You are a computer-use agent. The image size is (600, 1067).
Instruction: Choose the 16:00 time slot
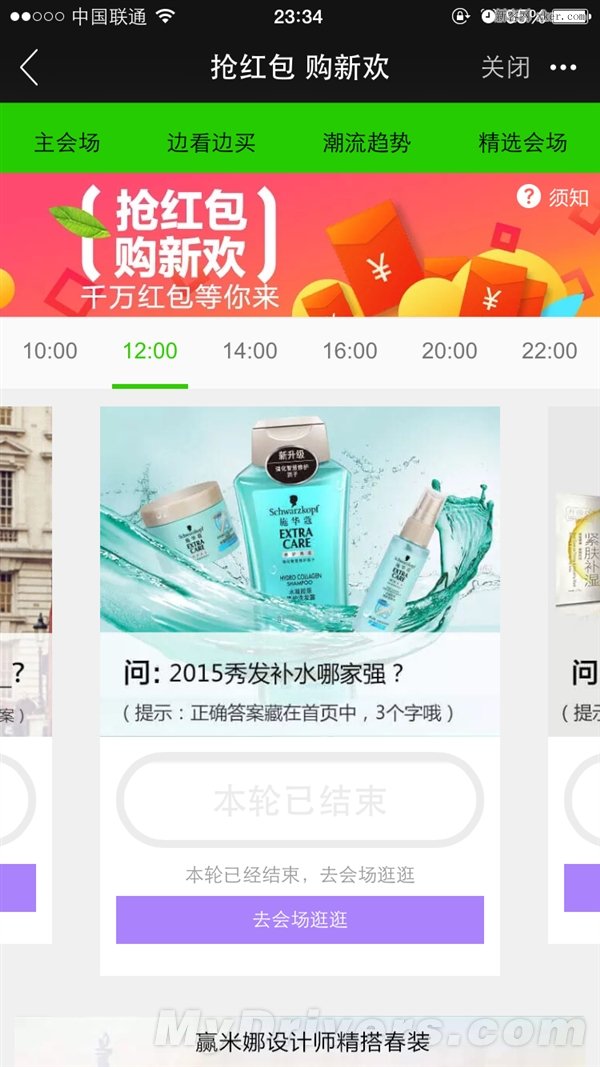click(350, 351)
